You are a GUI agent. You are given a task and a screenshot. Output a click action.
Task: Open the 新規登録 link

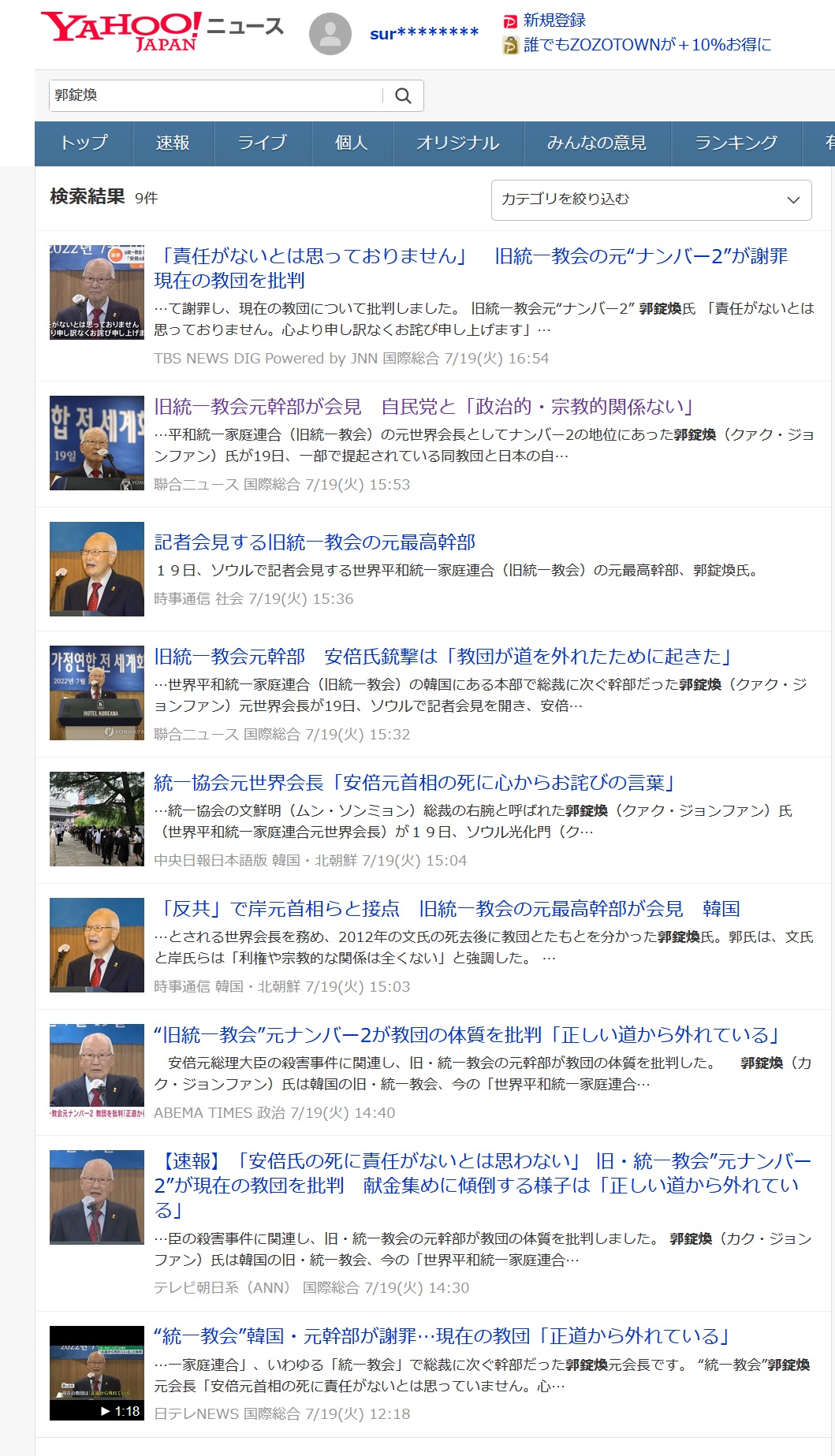pyautogui.click(x=554, y=20)
